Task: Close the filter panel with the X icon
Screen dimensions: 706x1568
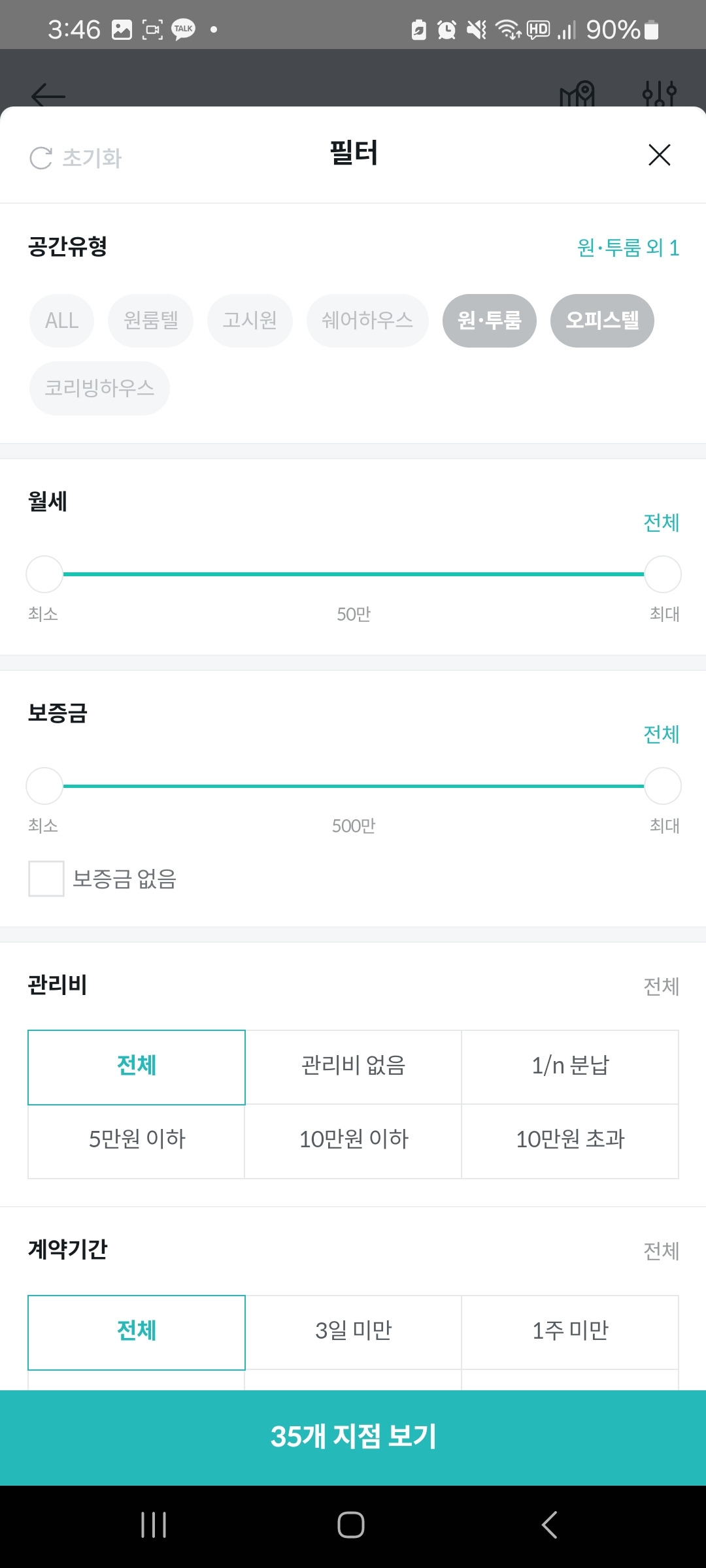Action: point(659,155)
